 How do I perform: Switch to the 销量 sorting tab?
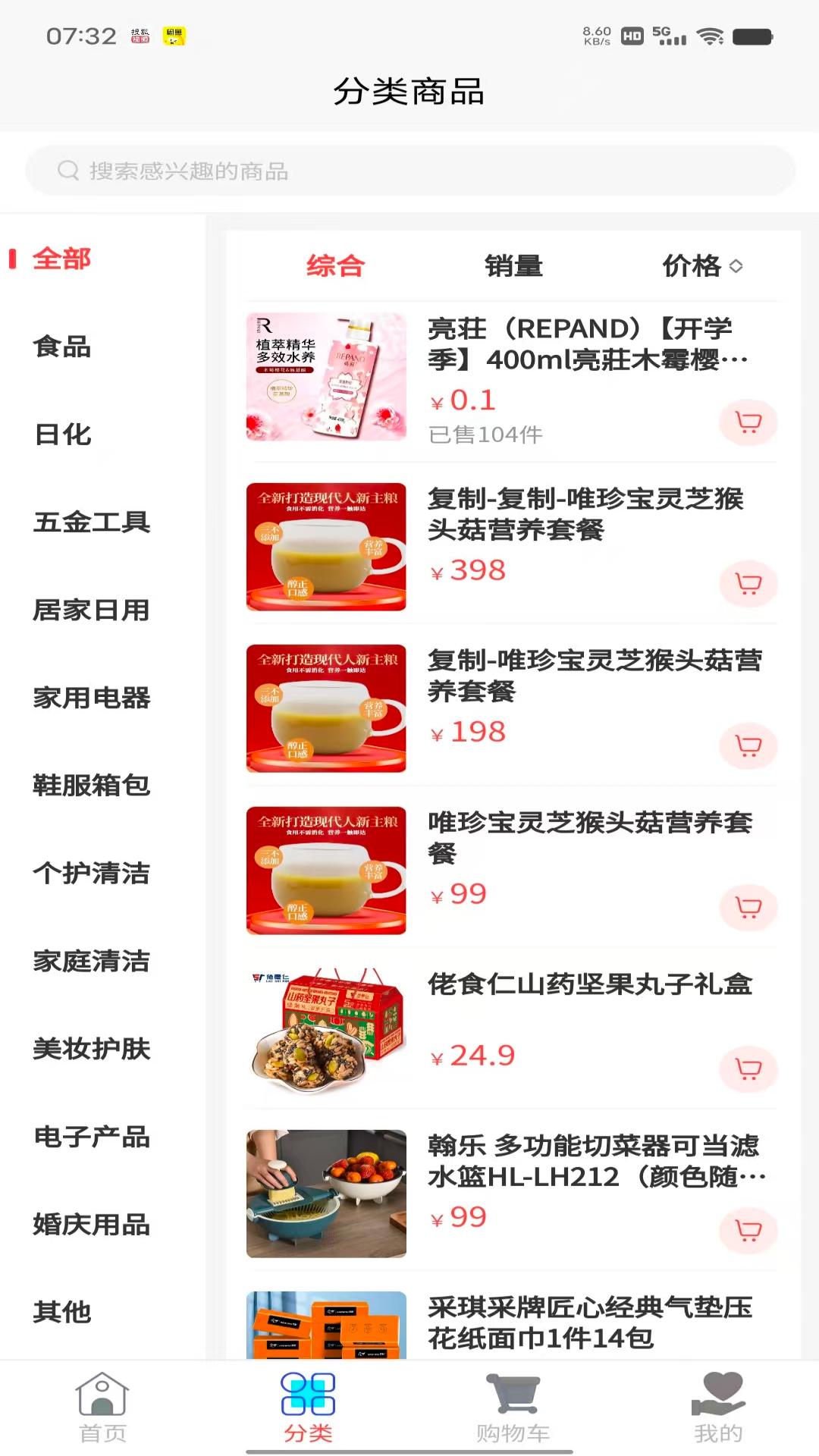pyautogui.click(x=512, y=265)
